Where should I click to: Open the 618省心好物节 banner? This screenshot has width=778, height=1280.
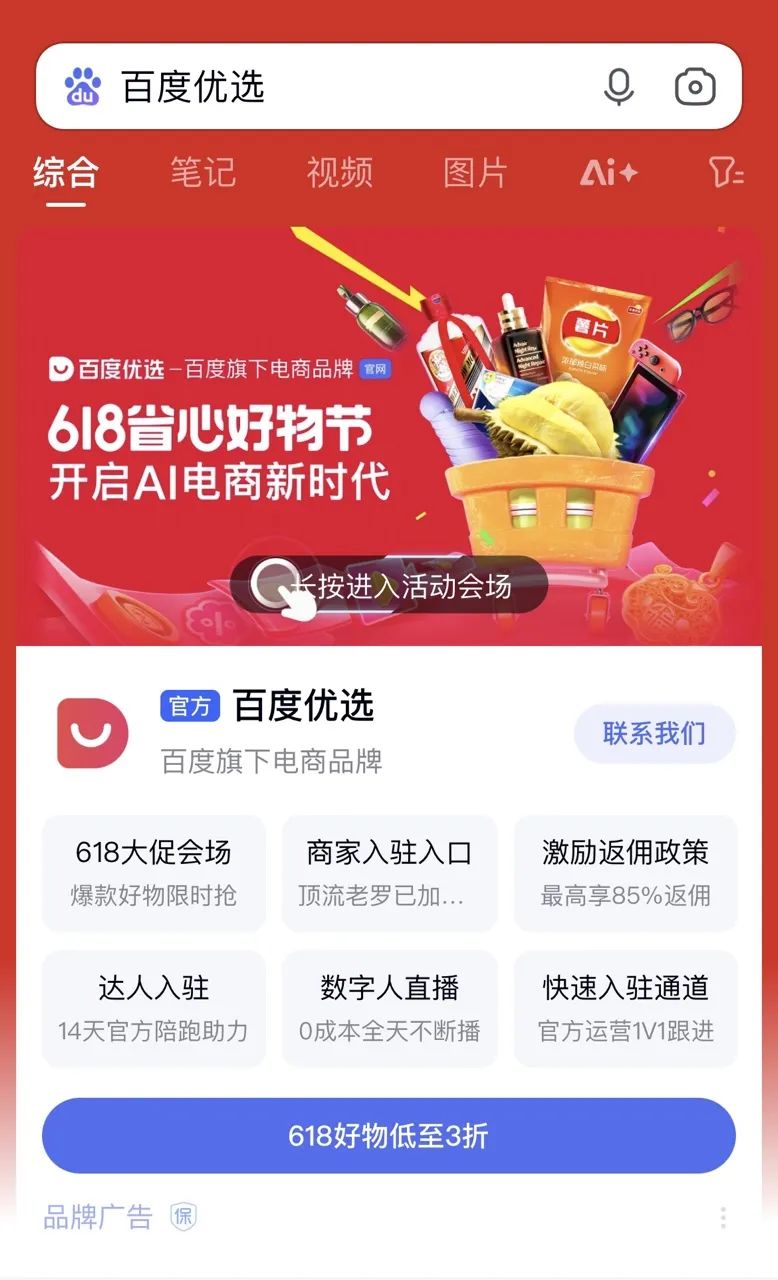pyautogui.click(x=388, y=435)
